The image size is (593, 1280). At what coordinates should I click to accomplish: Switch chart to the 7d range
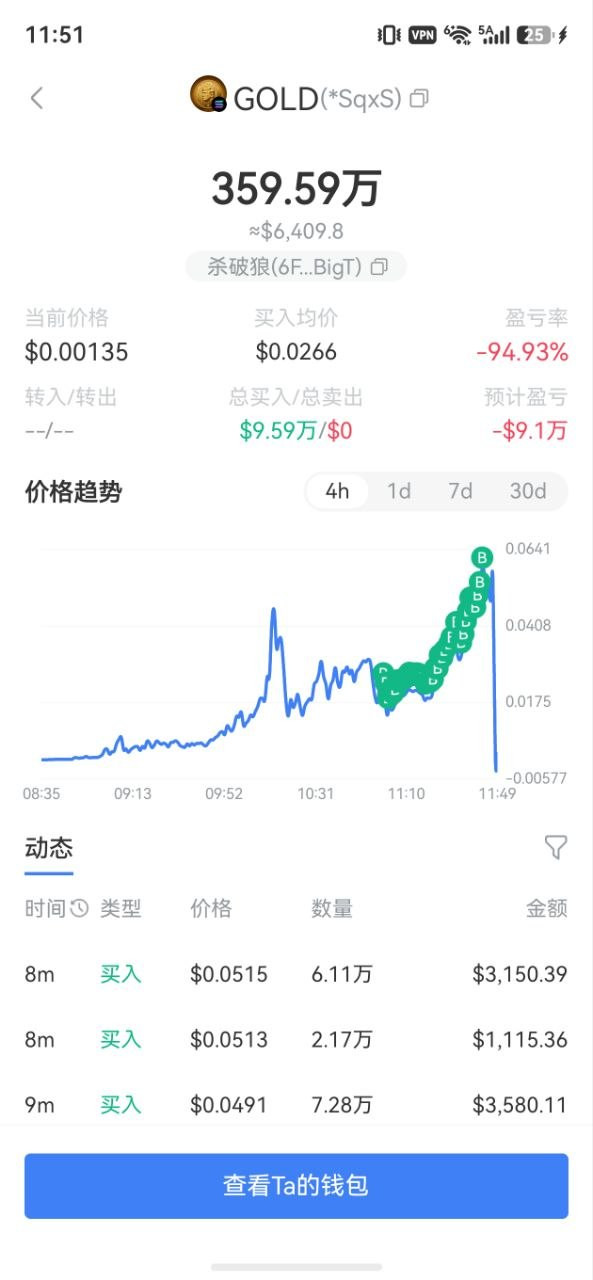[460, 491]
